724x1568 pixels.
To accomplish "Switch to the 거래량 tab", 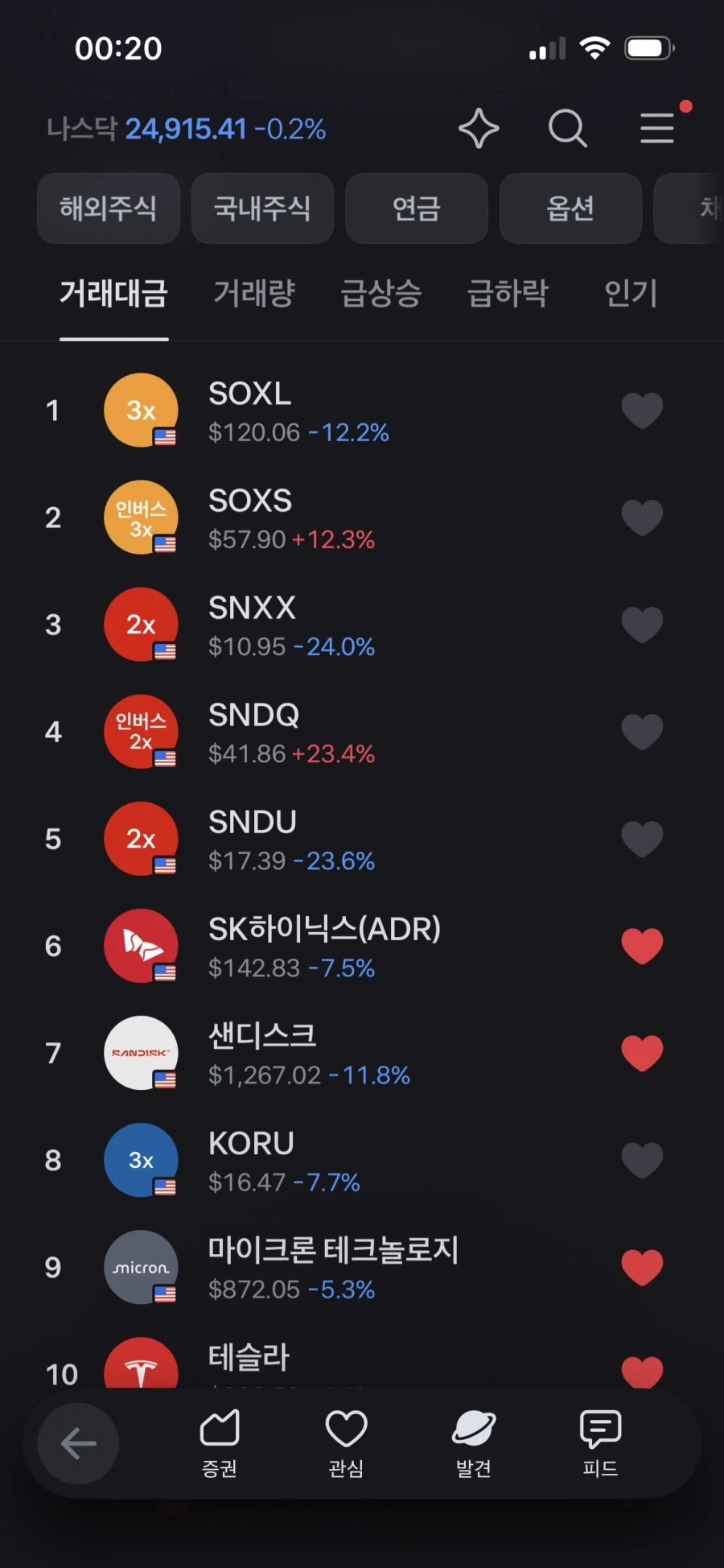I will 254,293.
